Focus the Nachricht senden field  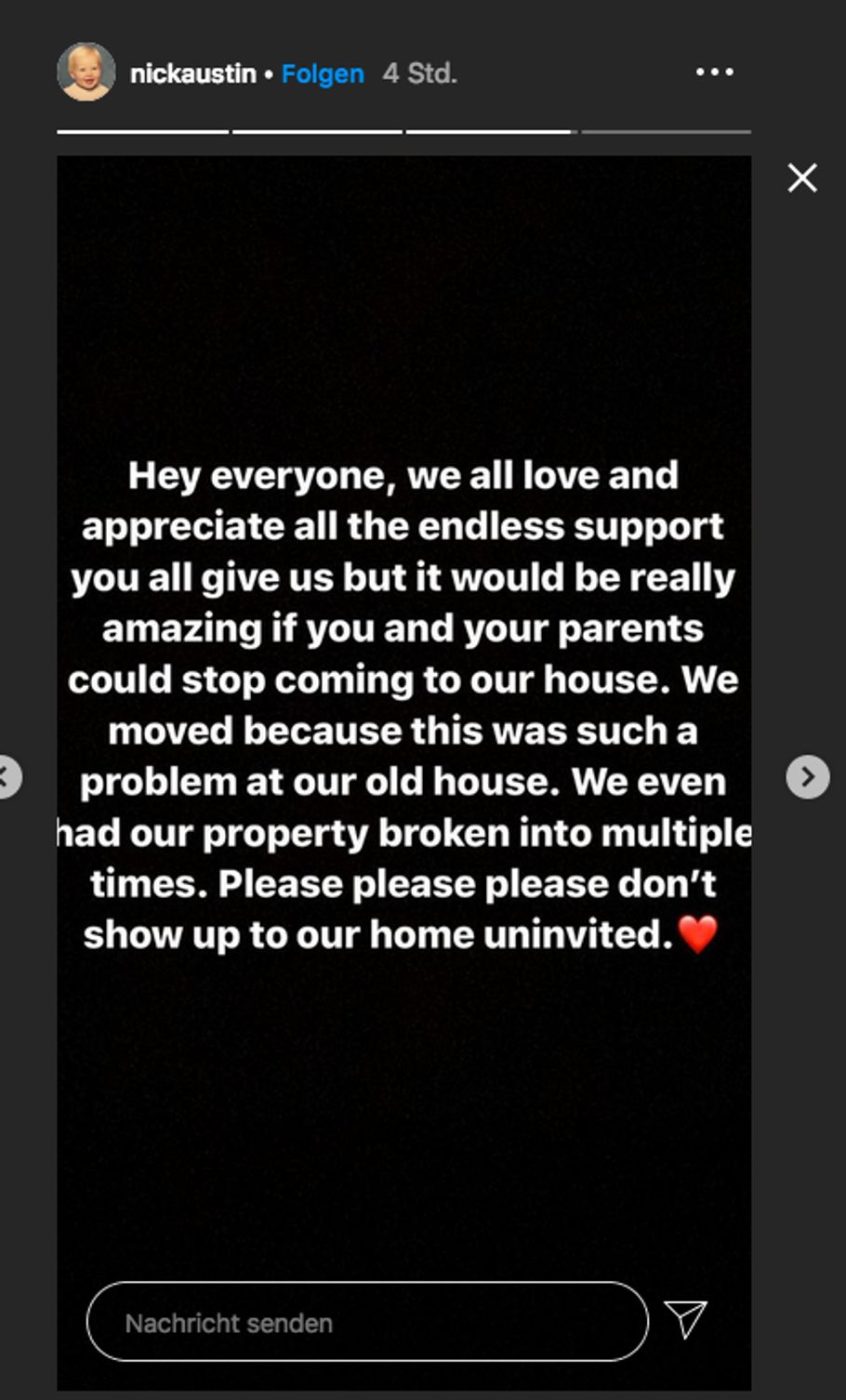tap(366, 1322)
